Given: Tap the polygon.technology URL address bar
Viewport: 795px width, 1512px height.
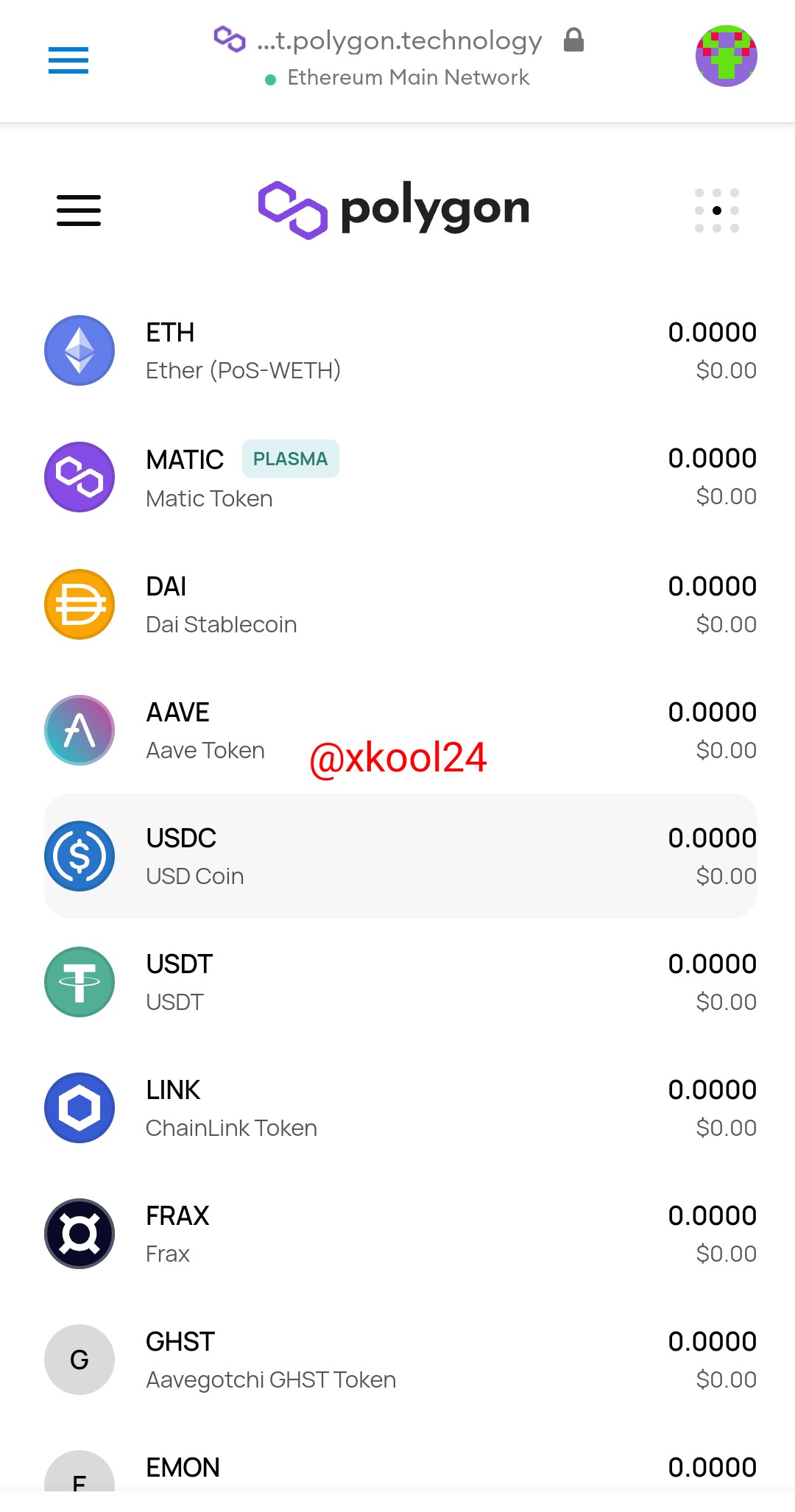Looking at the screenshot, I should coord(399,41).
